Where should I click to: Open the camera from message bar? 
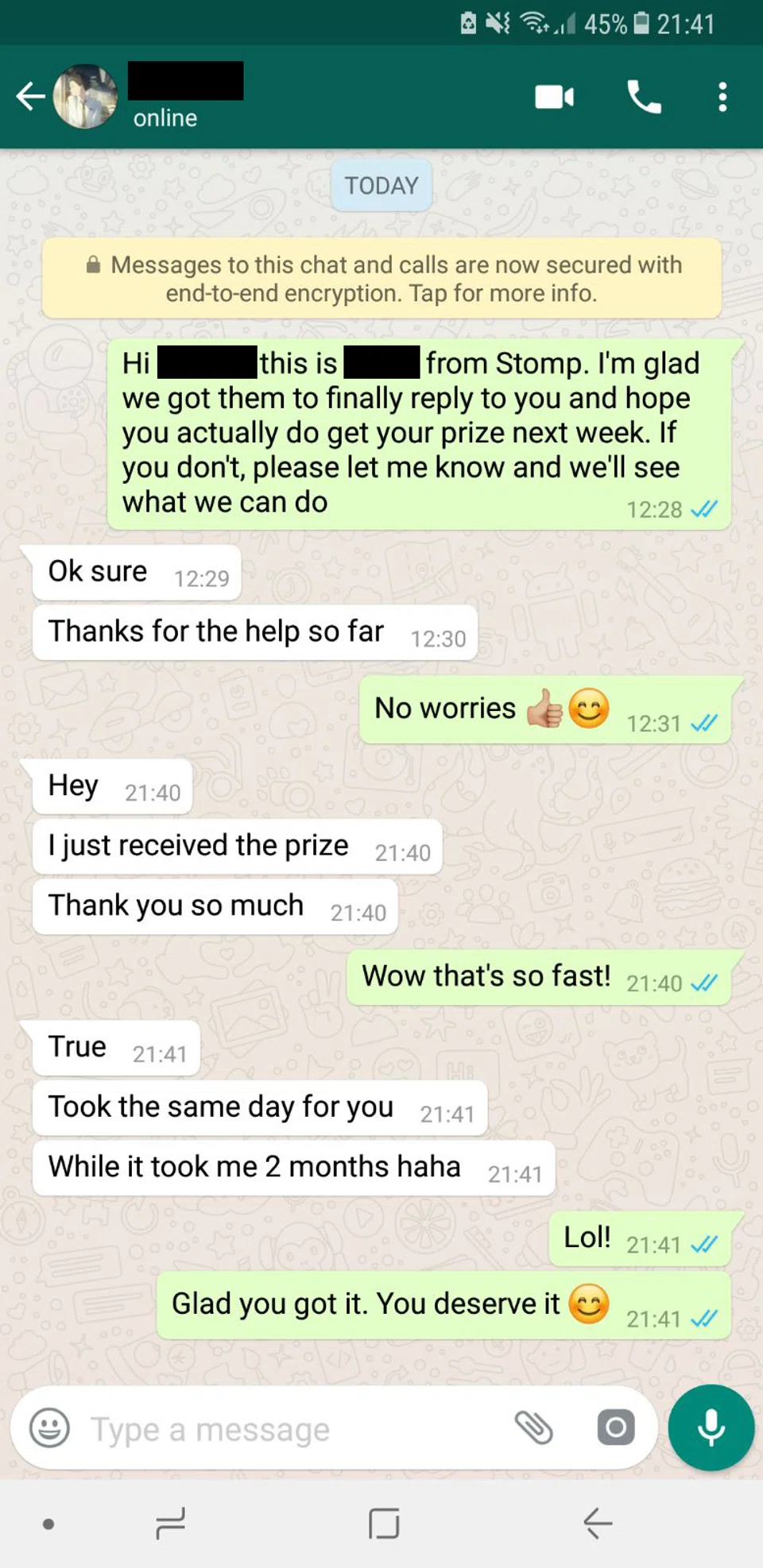[616, 1427]
